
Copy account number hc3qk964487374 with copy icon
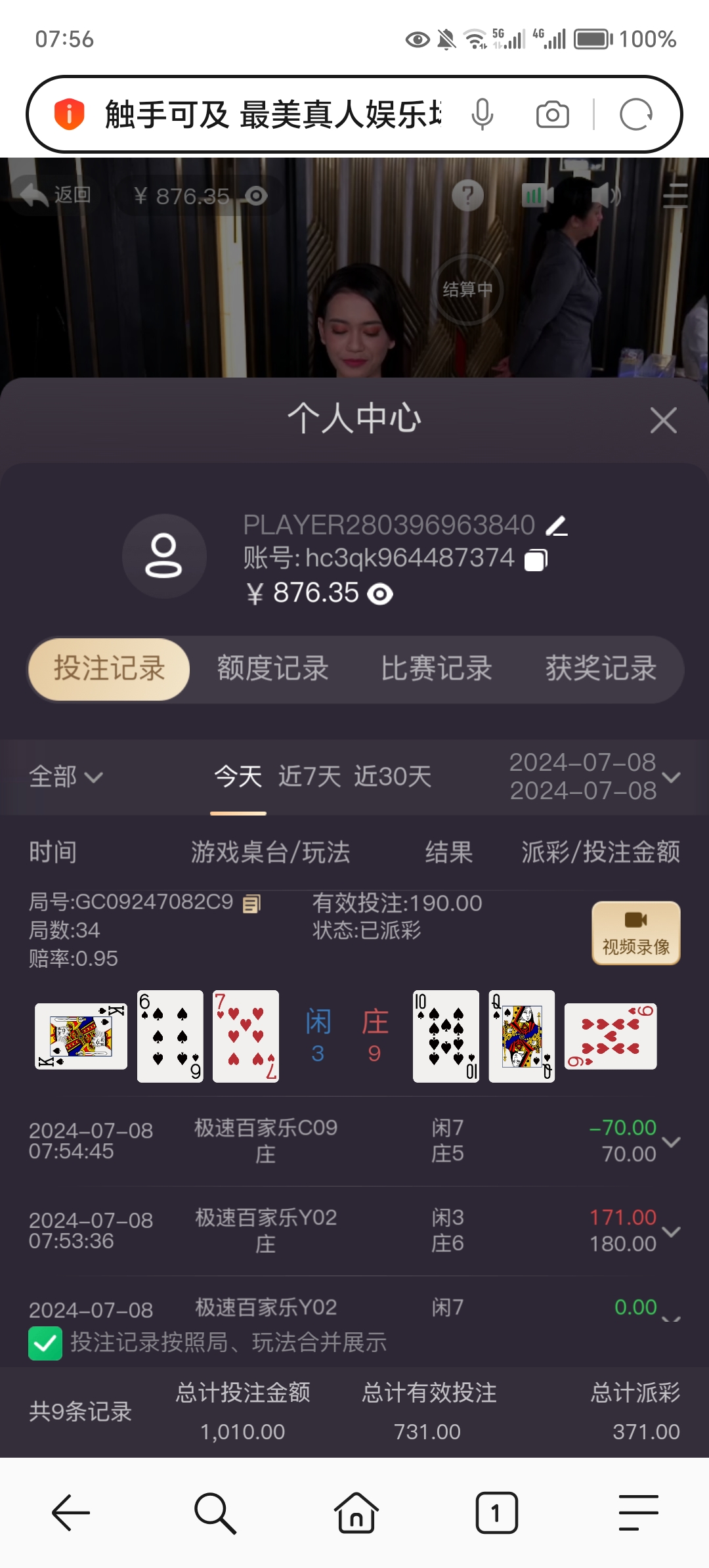tap(535, 559)
